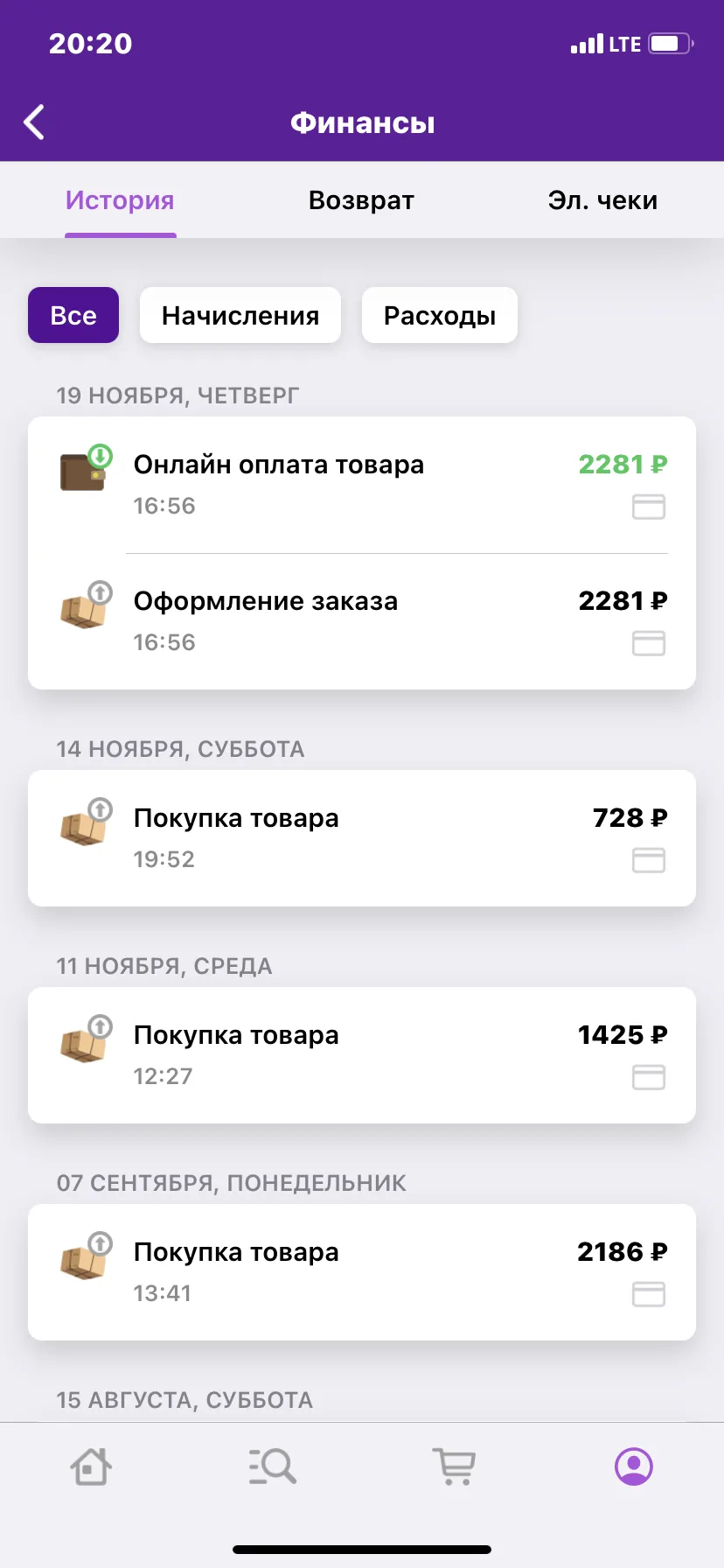The height and width of the screenshot is (1568, 724).
Task: Filter by Начисления
Action: [x=240, y=315]
